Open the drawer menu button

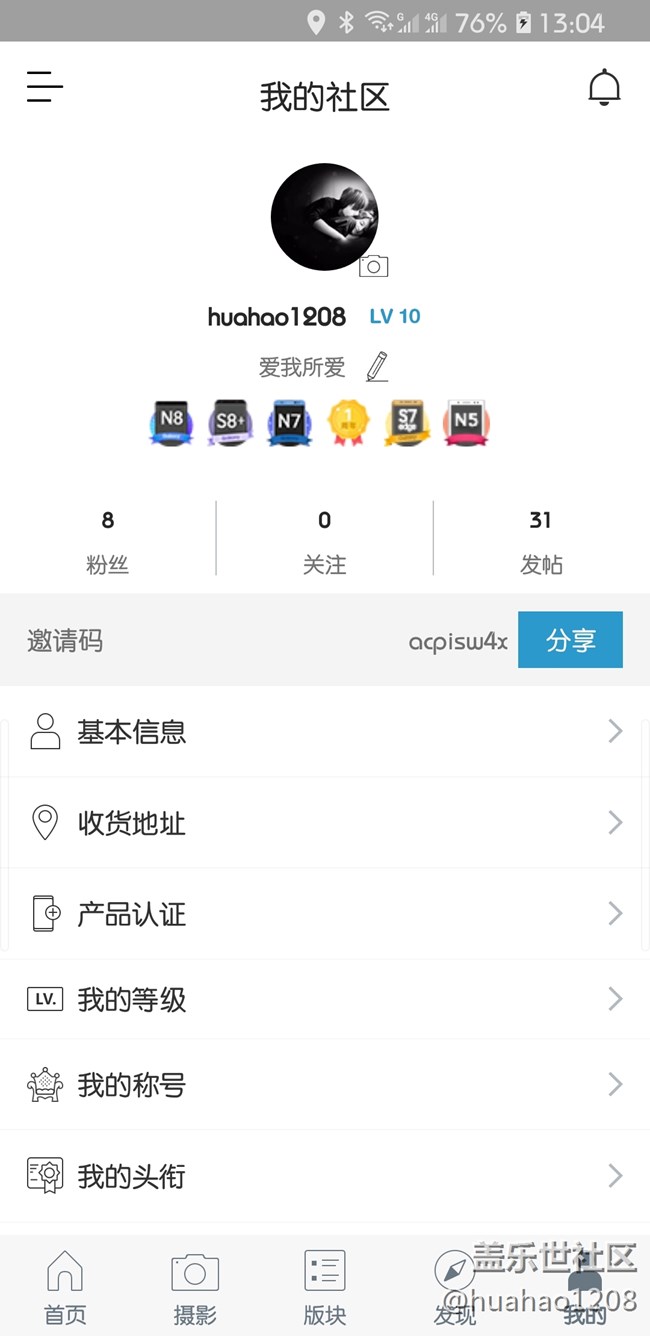[44, 88]
